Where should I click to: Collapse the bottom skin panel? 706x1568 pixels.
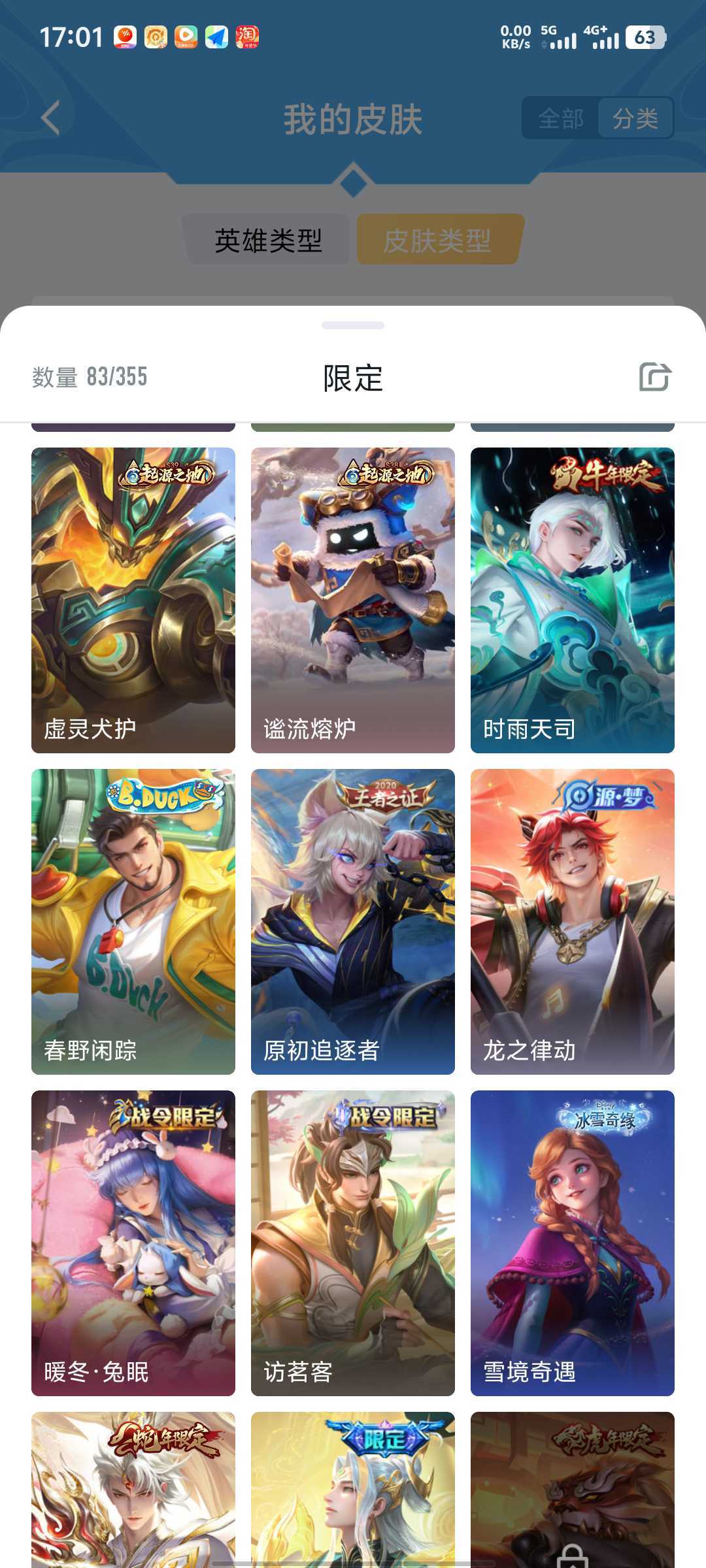click(353, 325)
